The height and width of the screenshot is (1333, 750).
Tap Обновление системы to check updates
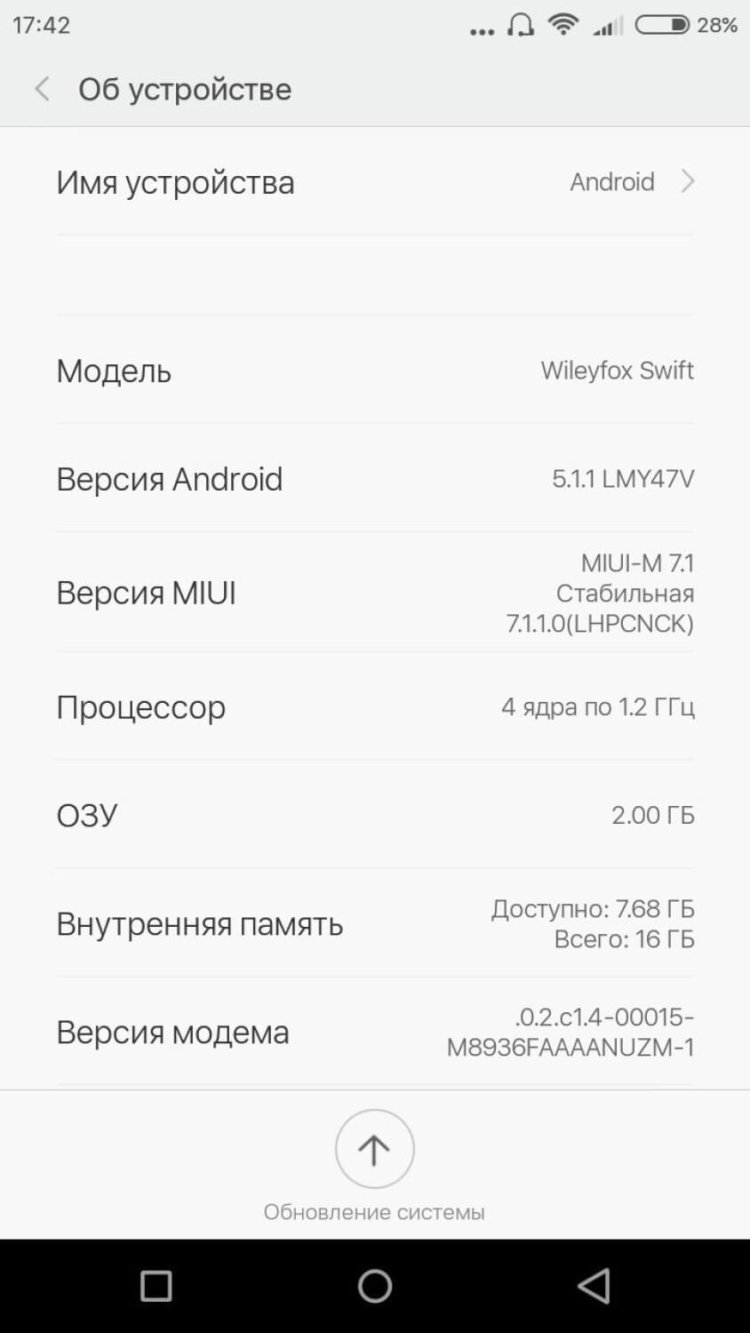coord(374,1211)
